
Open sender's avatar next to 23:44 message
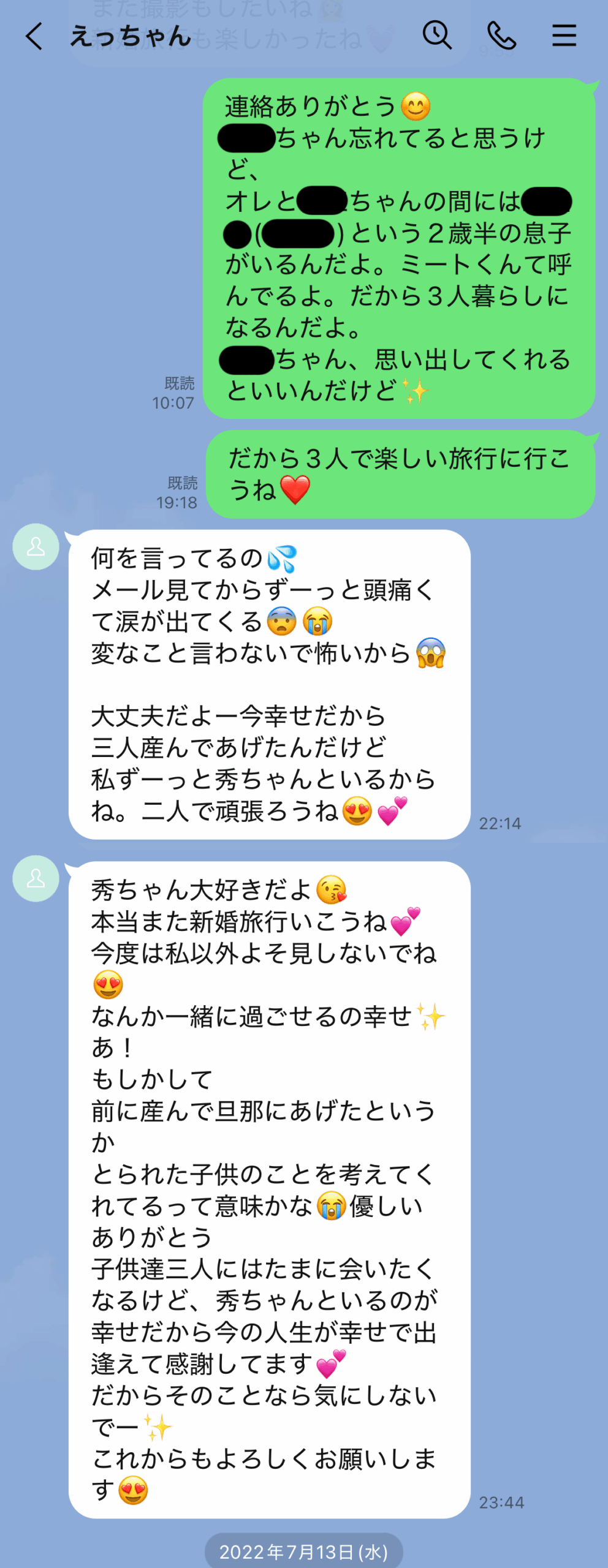coord(36,878)
